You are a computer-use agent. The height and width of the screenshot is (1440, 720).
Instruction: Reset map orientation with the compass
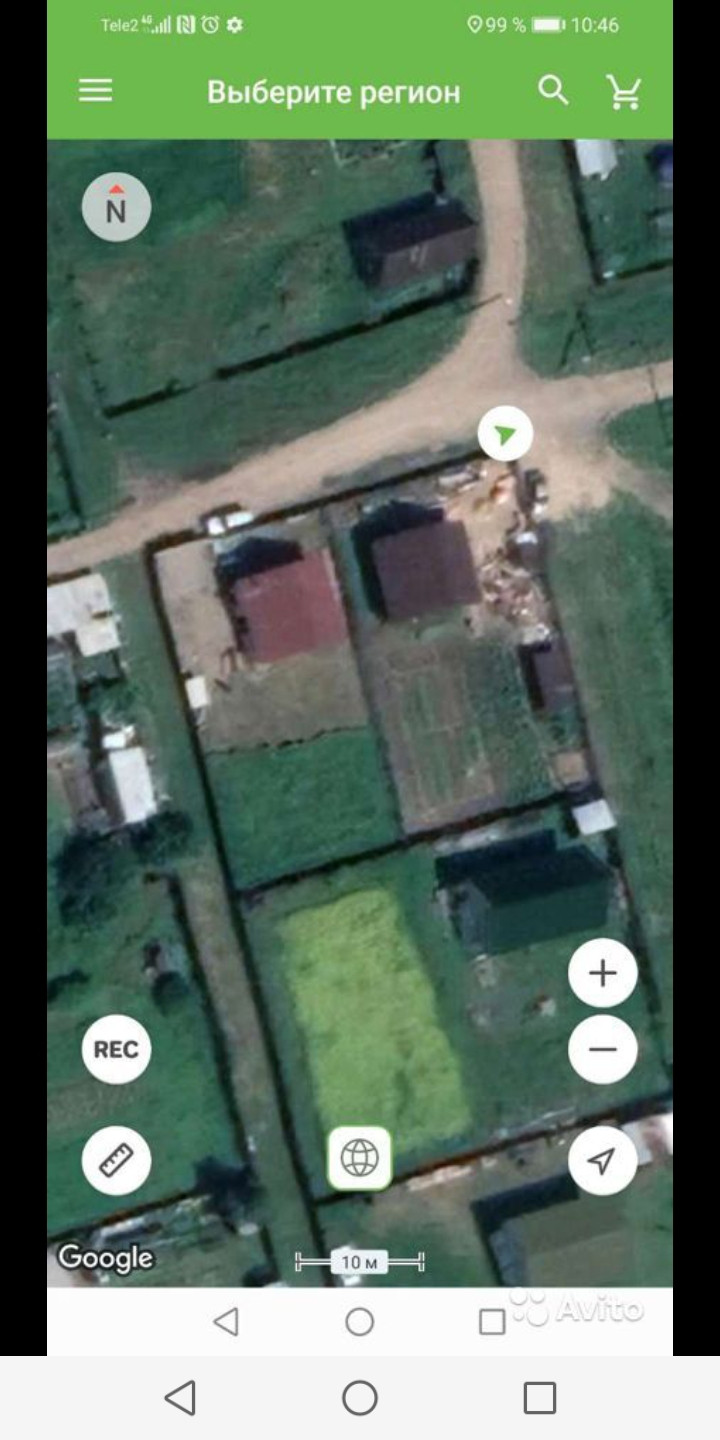pyautogui.click(x=116, y=207)
